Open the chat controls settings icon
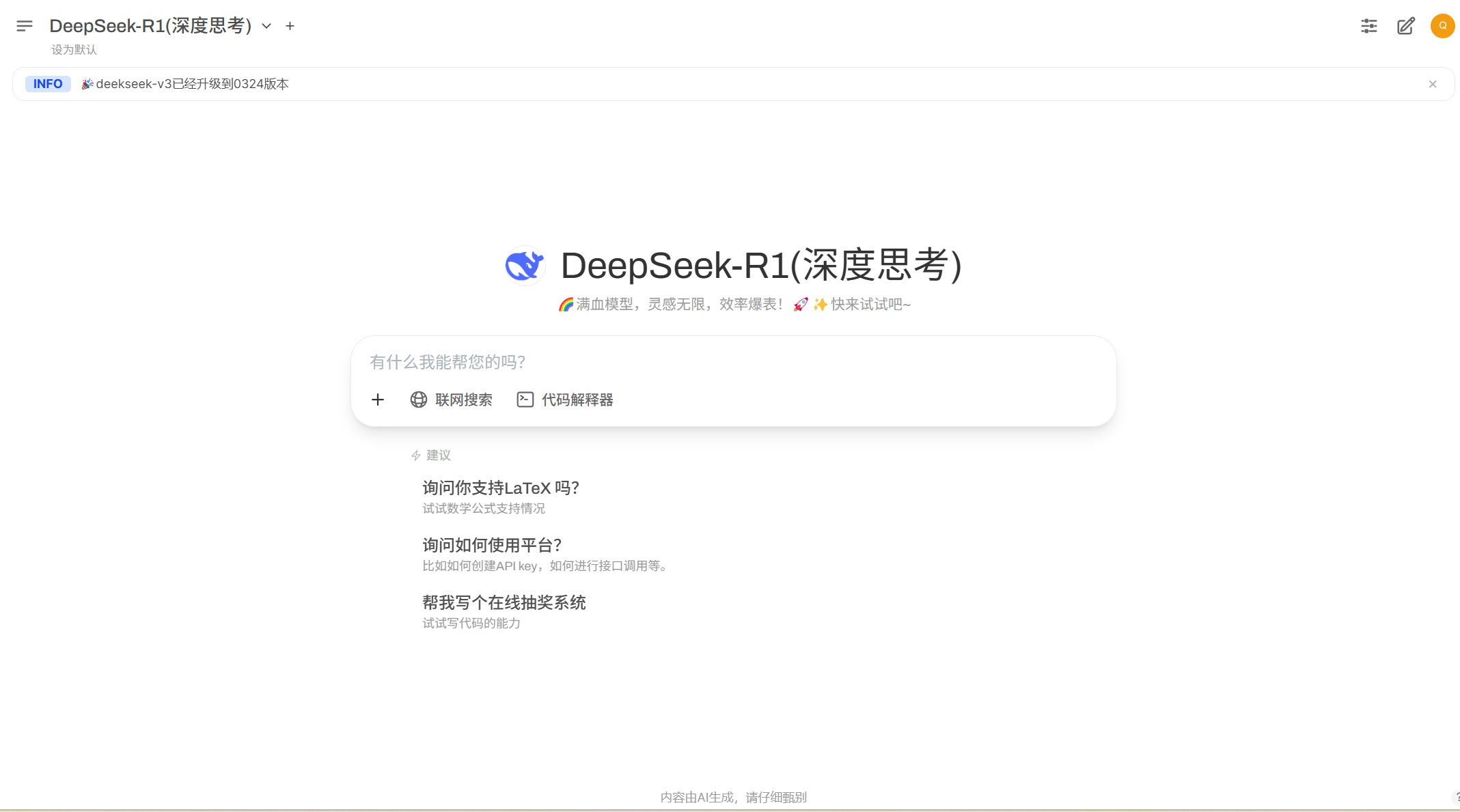 (x=1369, y=26)
